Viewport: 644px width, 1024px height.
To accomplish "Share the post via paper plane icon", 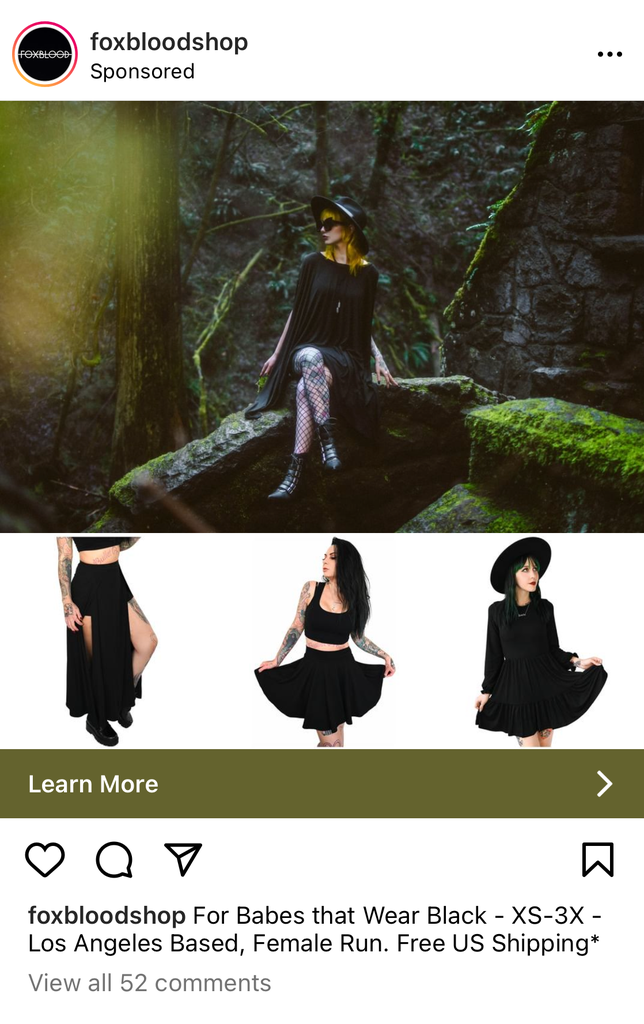I will click(x=183, y=859).
